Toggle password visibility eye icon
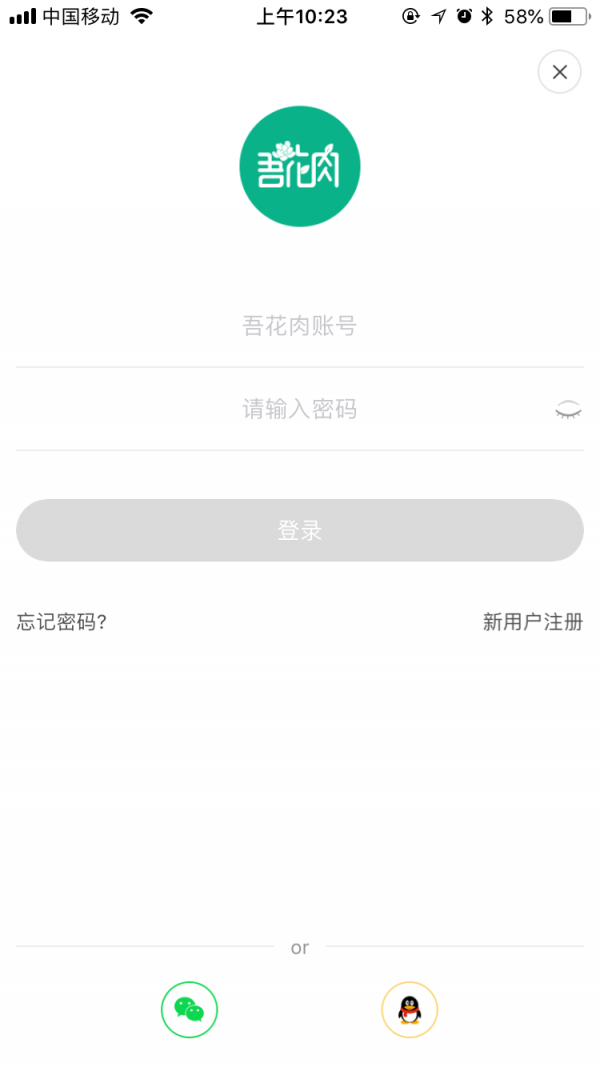Image resolution: width=600 pixels, height=1067 pixels. (x=568, y=409)
